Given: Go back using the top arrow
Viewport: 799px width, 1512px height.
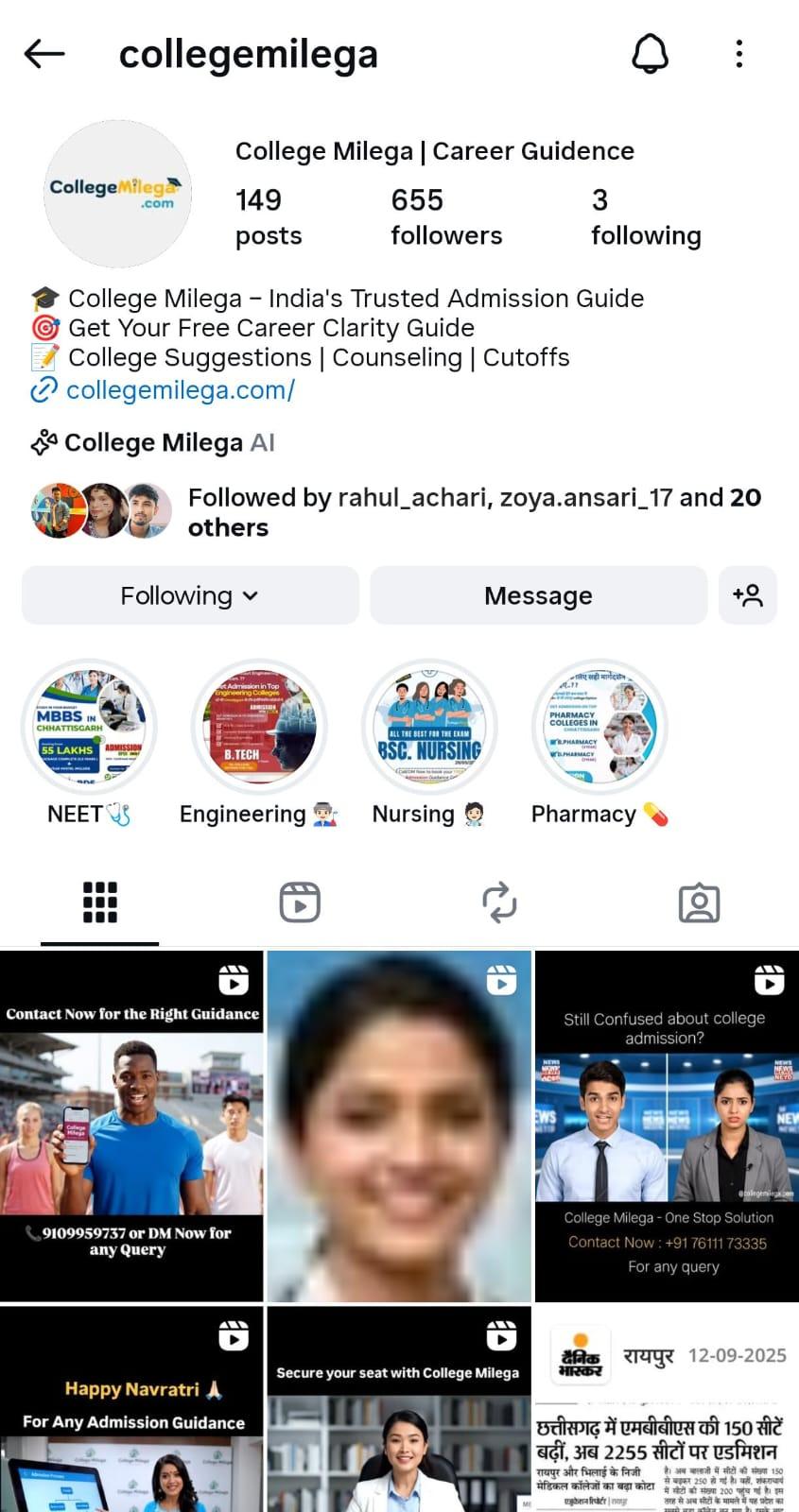Looking at the screenshot, I should 44,55.
